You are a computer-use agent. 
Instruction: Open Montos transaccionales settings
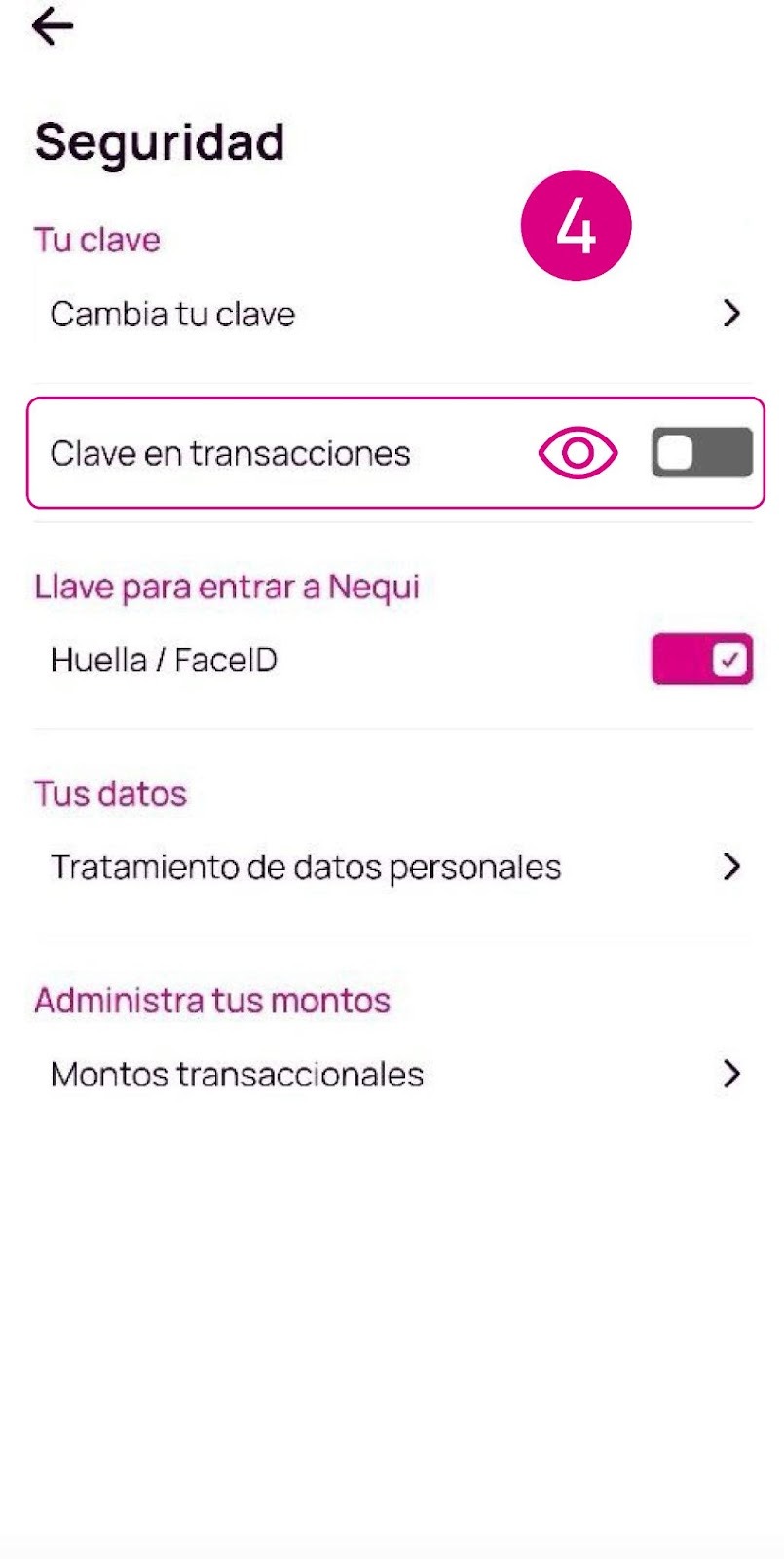click(236, 1074)
